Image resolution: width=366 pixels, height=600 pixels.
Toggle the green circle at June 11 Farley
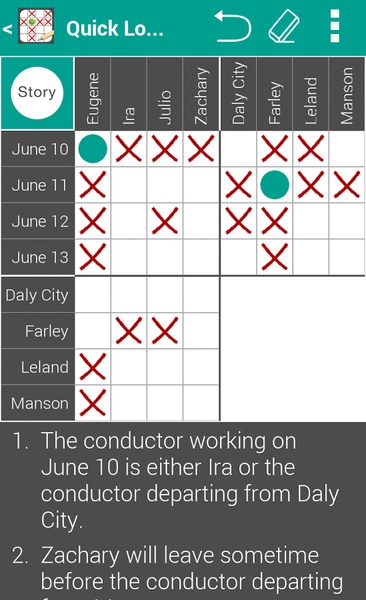274,185
